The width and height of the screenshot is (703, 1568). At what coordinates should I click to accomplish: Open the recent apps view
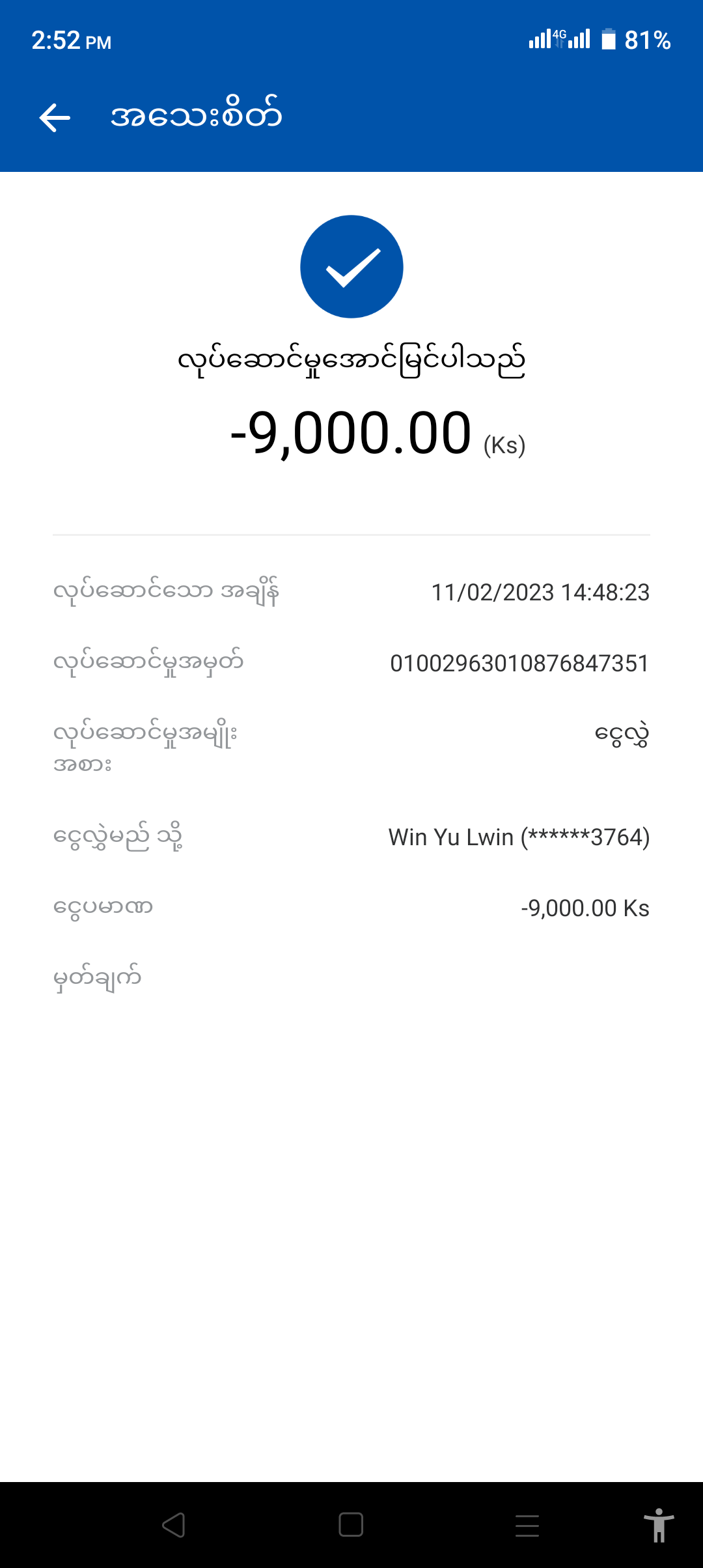point(527,1525)
